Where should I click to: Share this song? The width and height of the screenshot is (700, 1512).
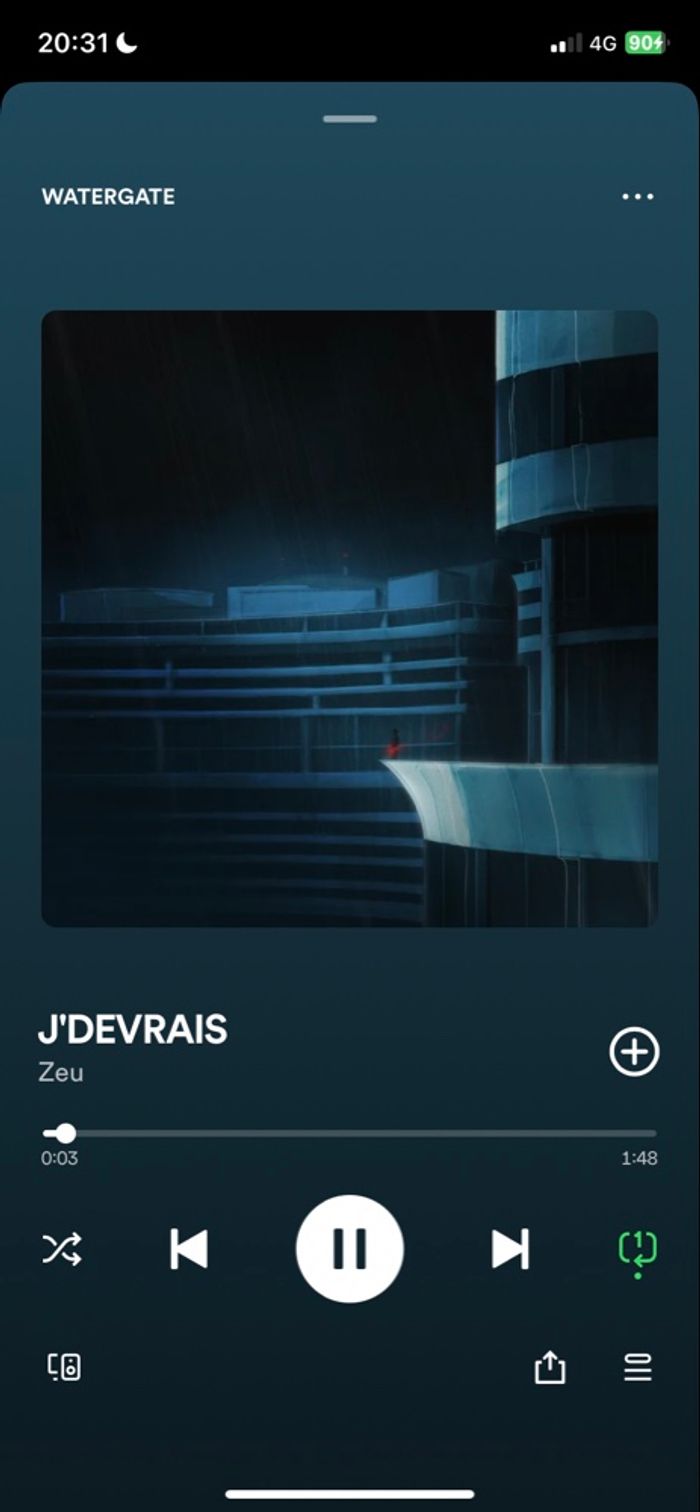[550, 1367]
